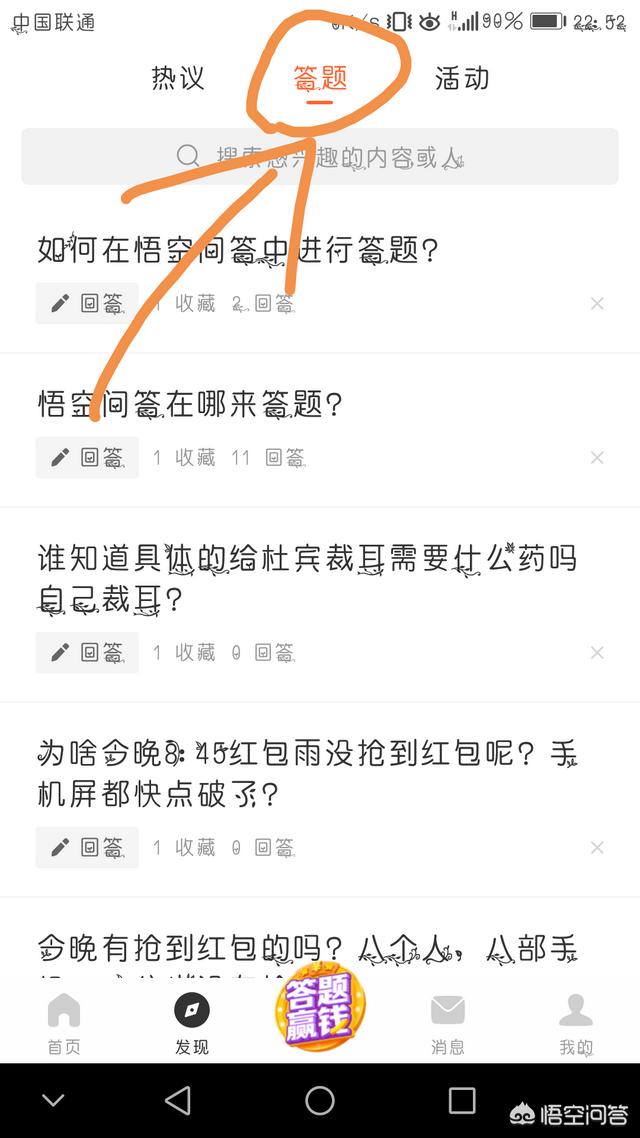640x1138 pixels.
Task: Open the question about 杜宾裁耳
Action: click(306, 578)
